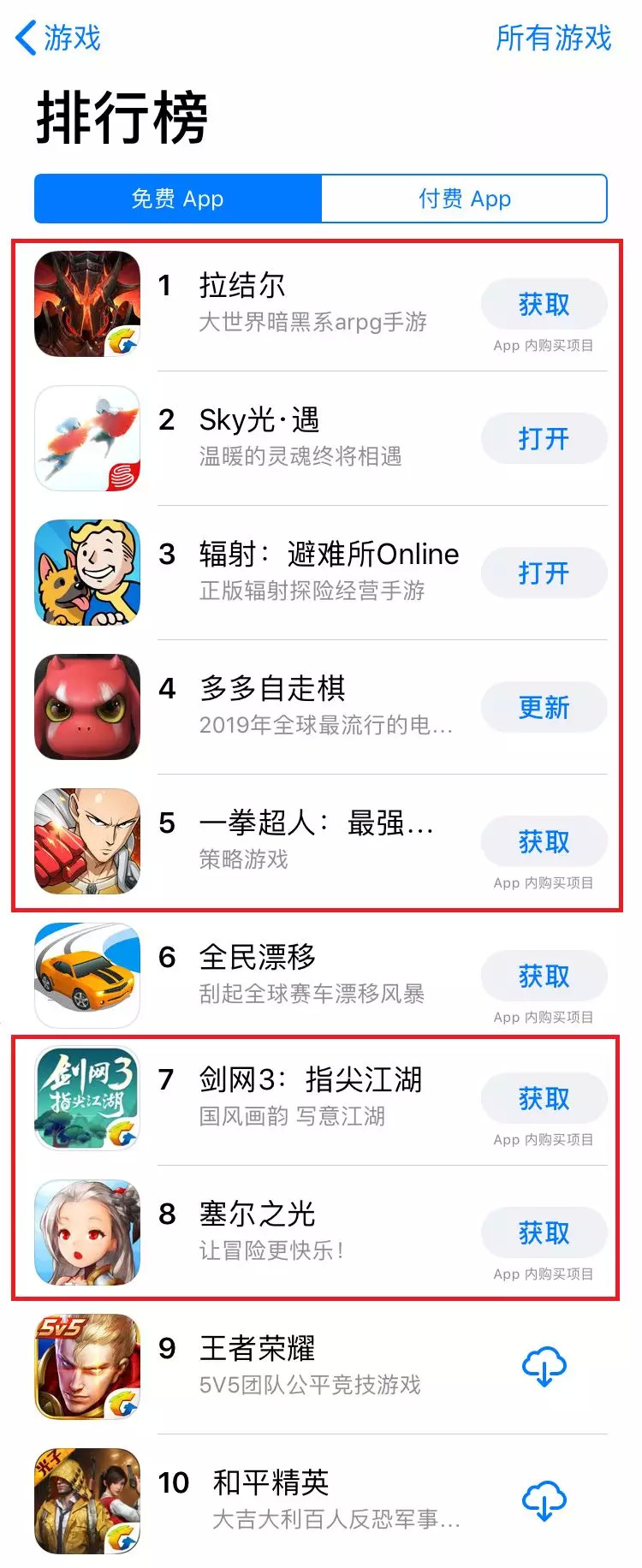Tap 获取 for 塞尔之光
This screenshot has height=1568, width=642.
tap(544, 1233)
